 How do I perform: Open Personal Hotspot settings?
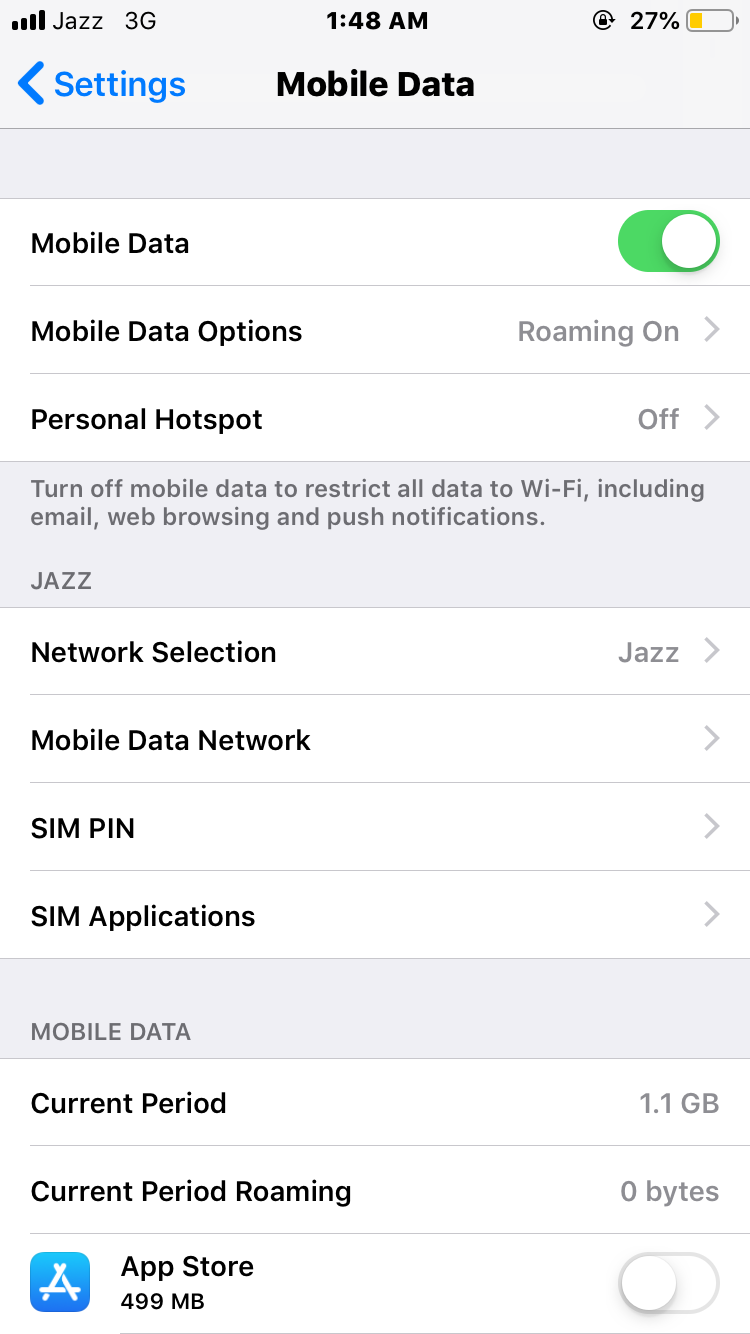pos(375,419)
